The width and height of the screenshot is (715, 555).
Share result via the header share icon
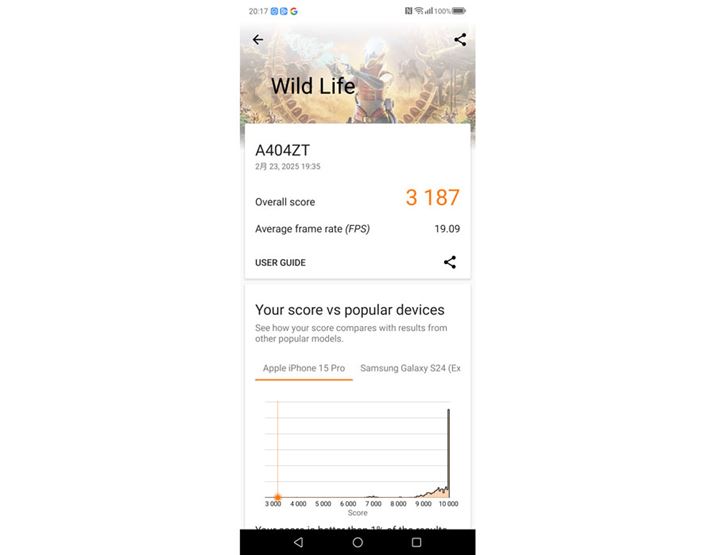point(460,40)
